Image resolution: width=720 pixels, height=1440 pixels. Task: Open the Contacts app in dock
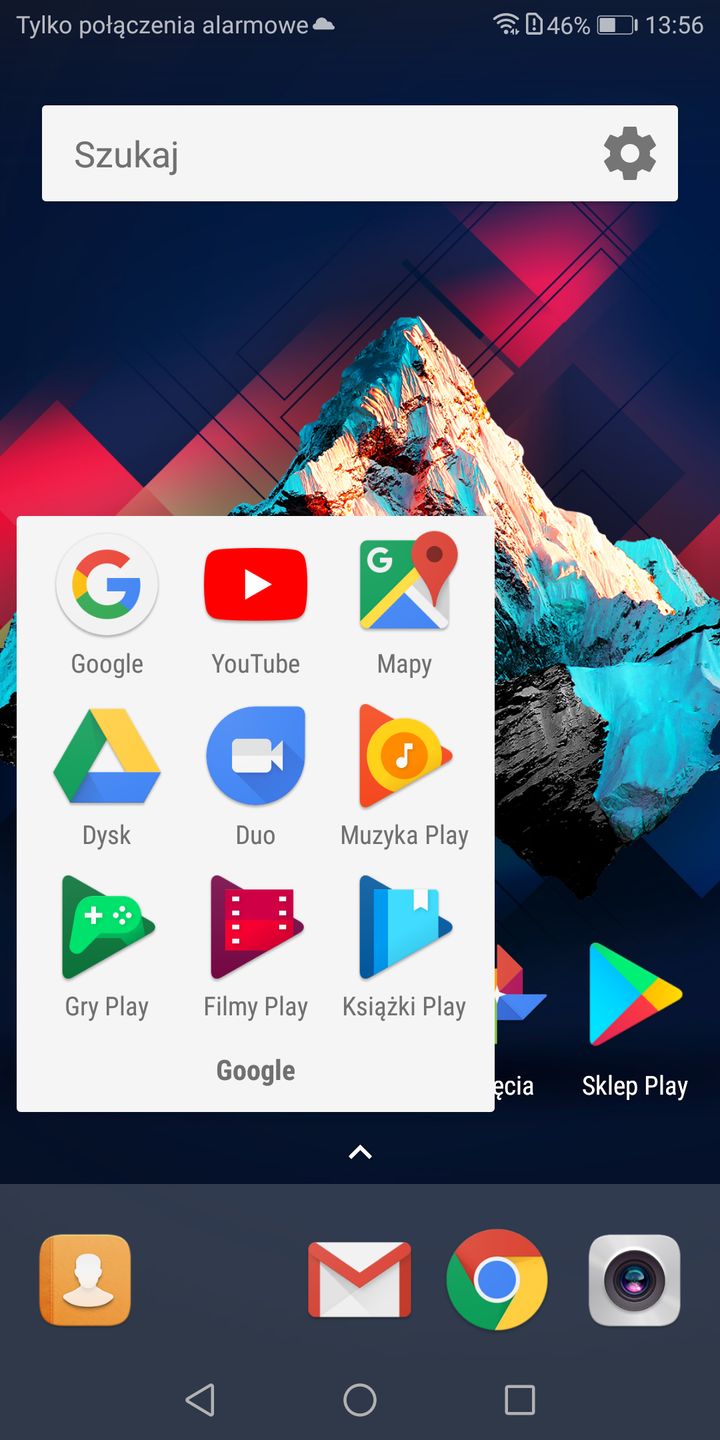85,1279
